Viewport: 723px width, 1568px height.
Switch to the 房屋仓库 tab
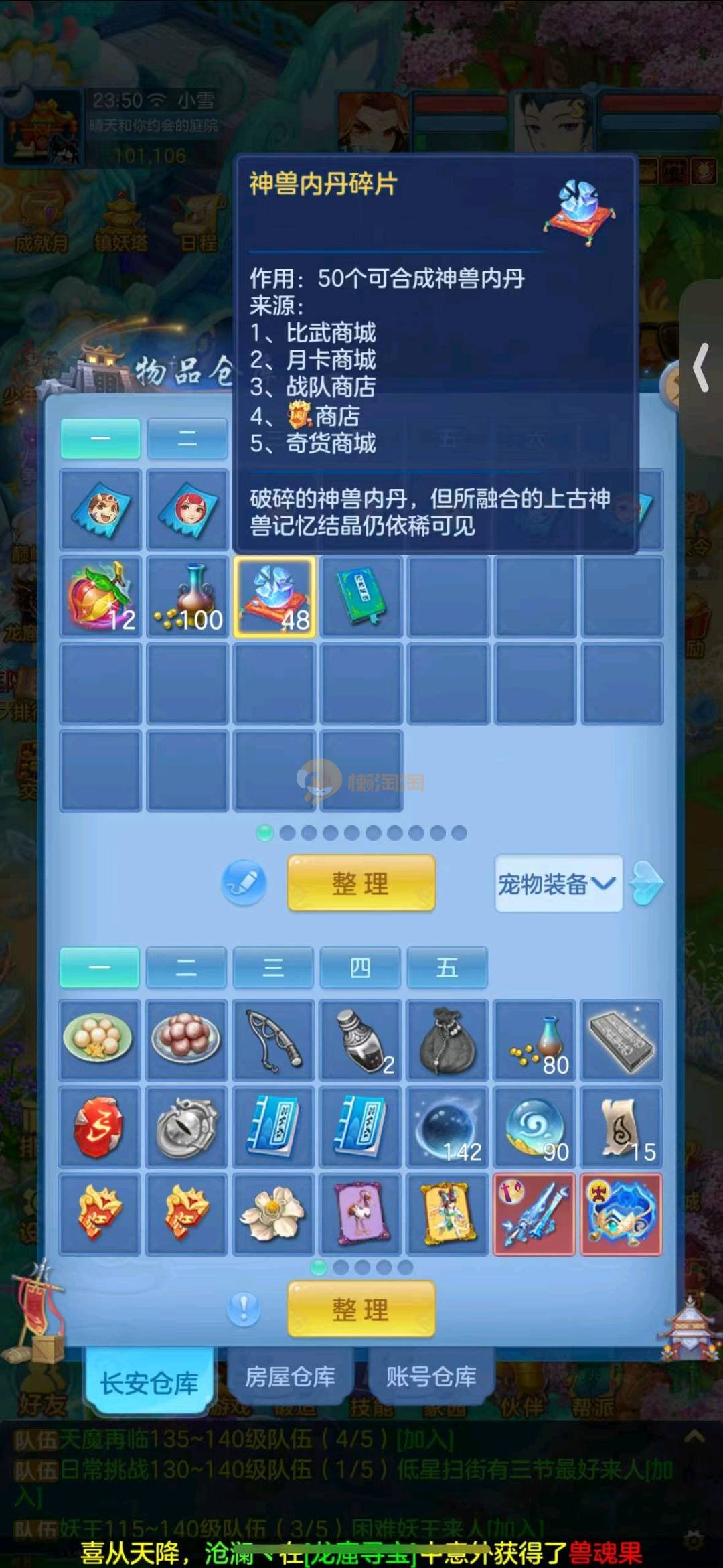290,1376
